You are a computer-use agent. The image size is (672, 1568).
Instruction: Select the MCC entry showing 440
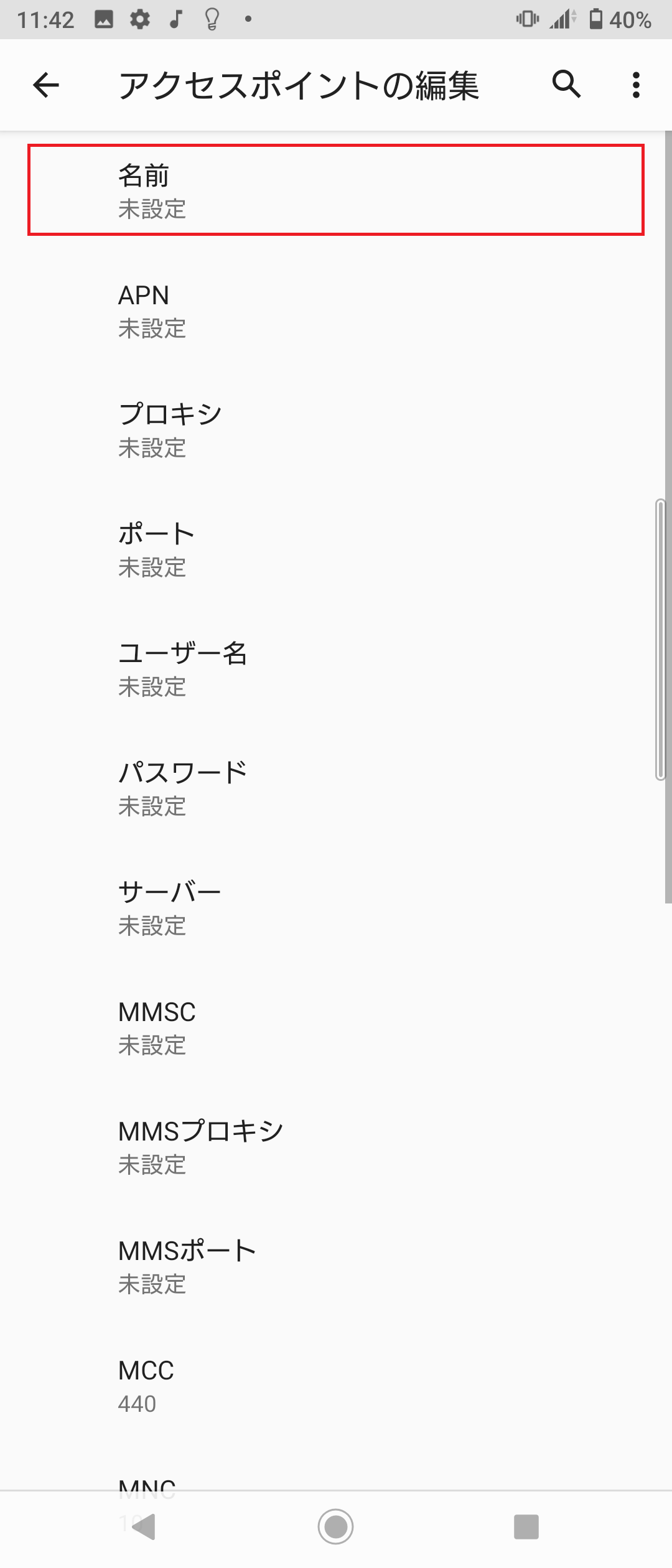336,1386
